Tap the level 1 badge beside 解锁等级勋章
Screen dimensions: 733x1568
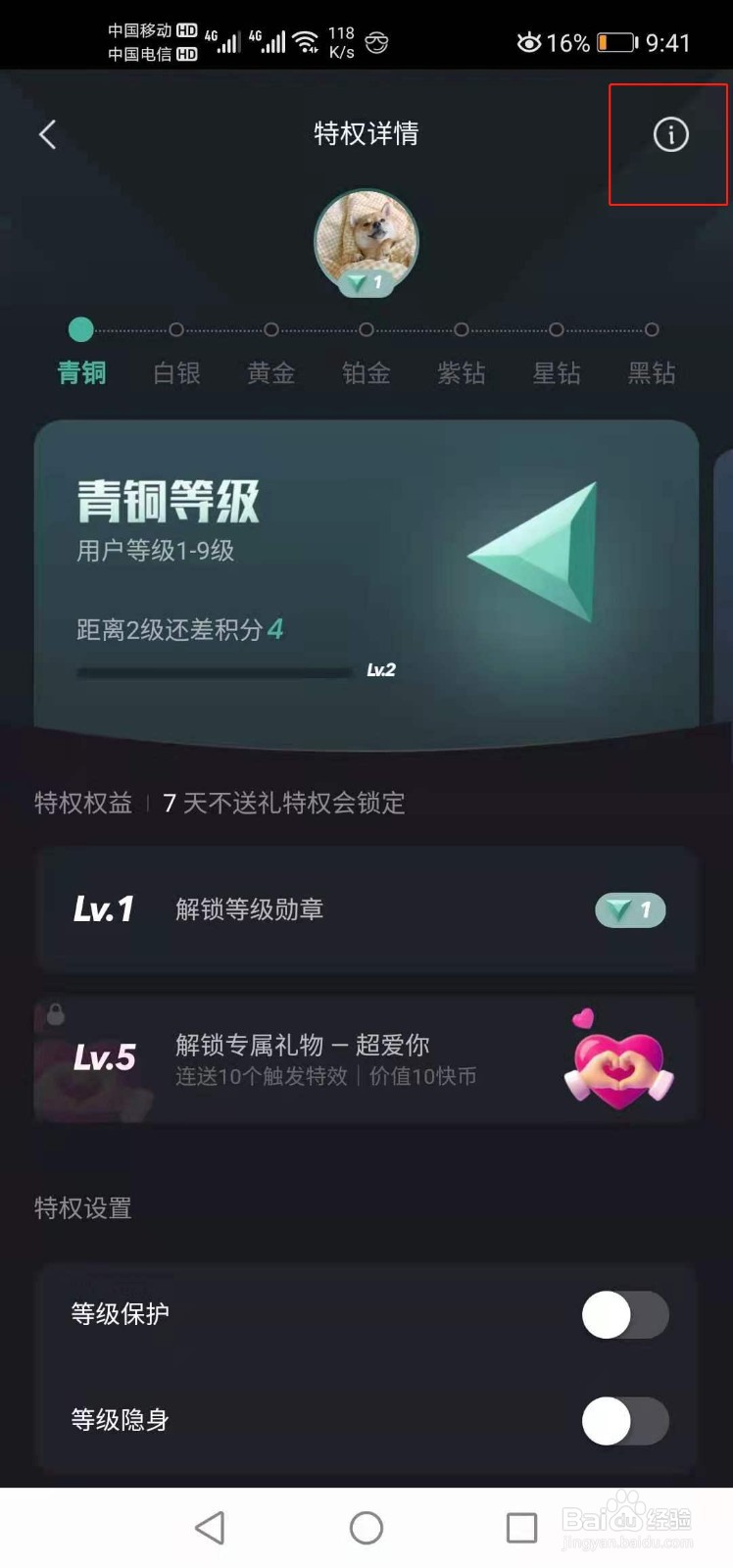pyautogui.click(x=628, y=909)
